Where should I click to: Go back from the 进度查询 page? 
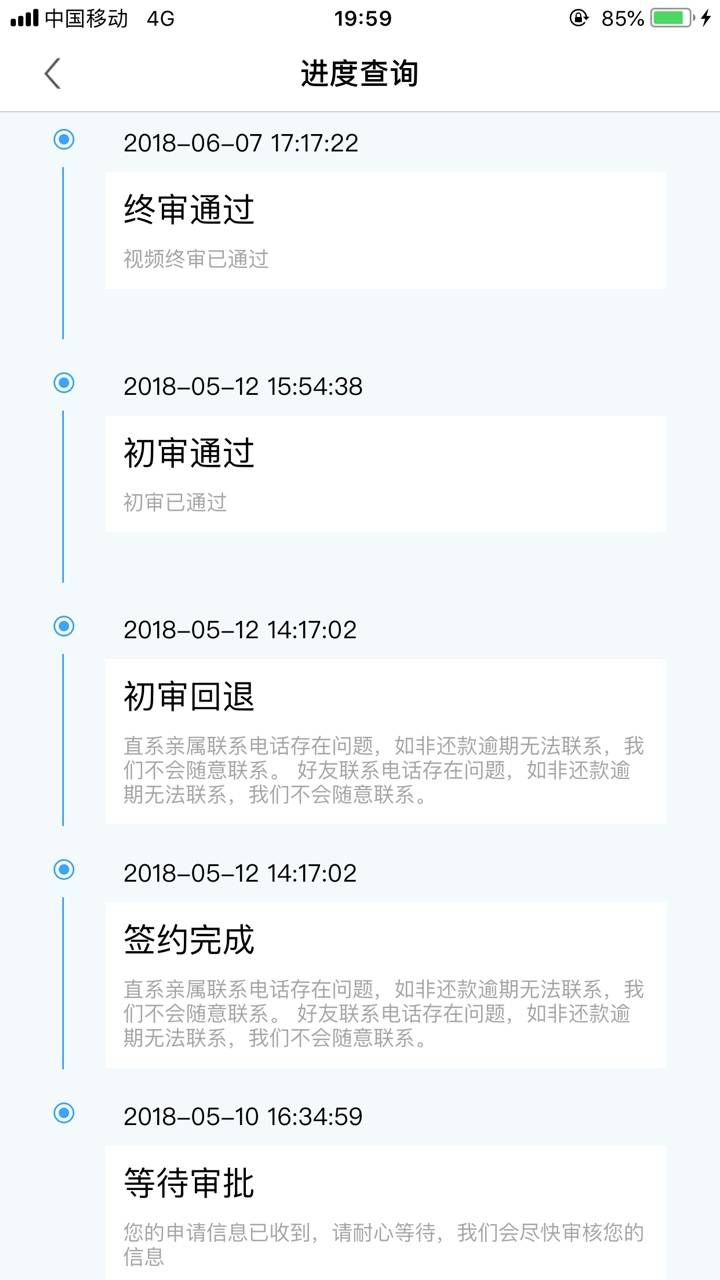[52, 73]
